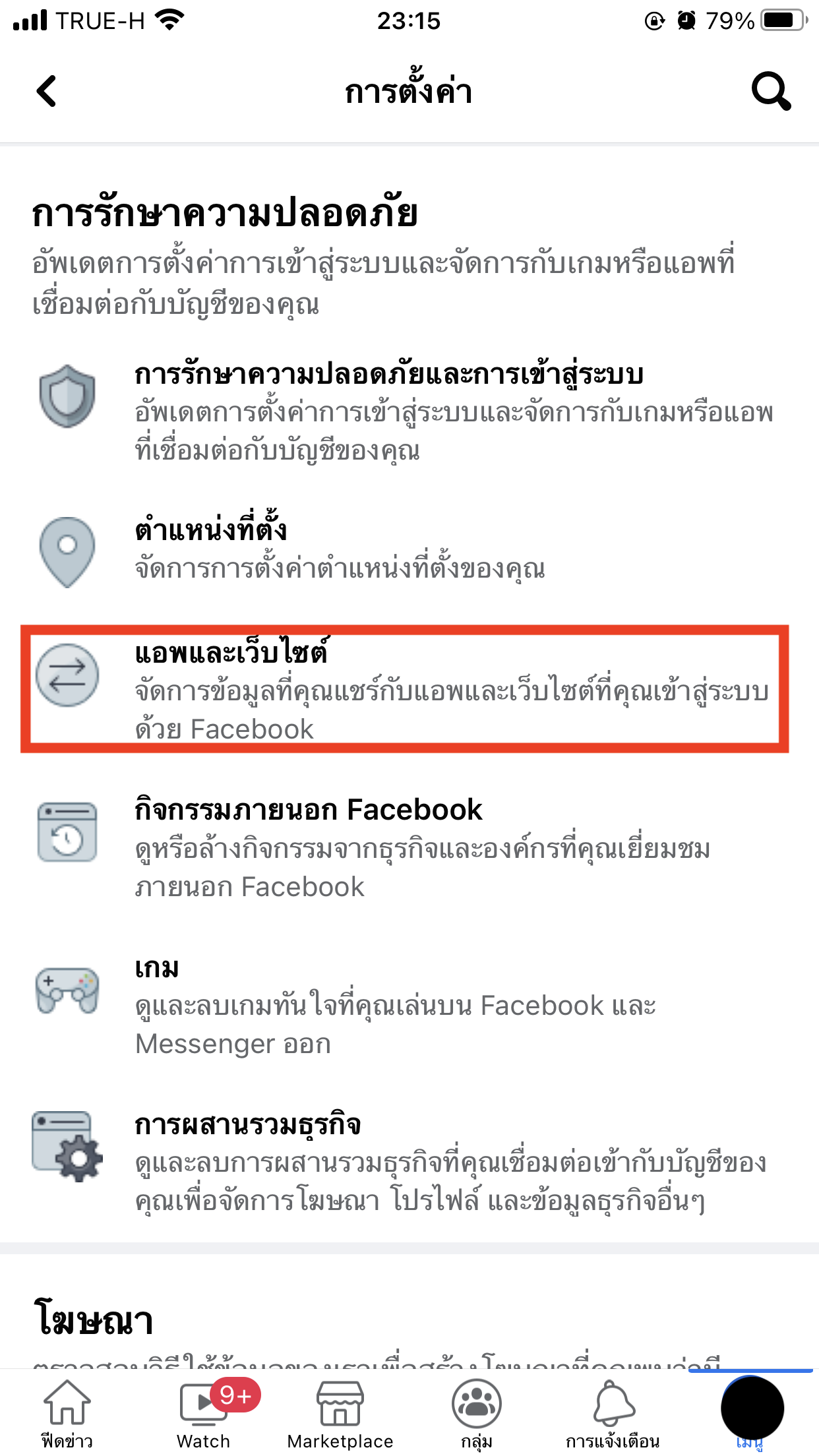Select the เมนู tab
819x1456 pixels.
tap(750, 1412)
